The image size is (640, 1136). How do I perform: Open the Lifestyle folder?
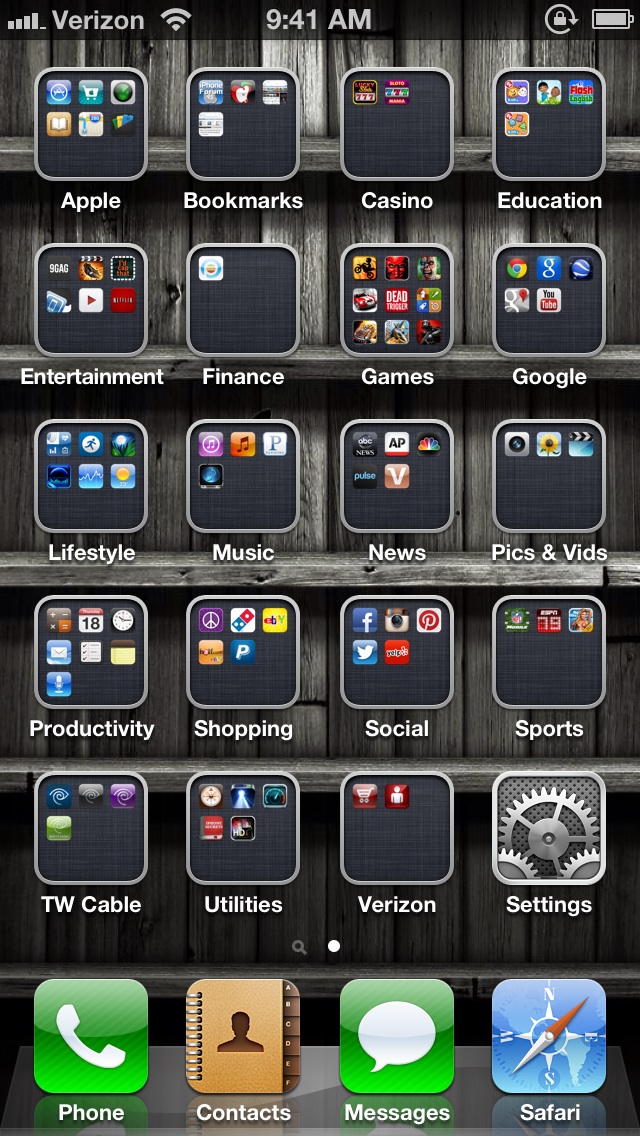[91, 476]
